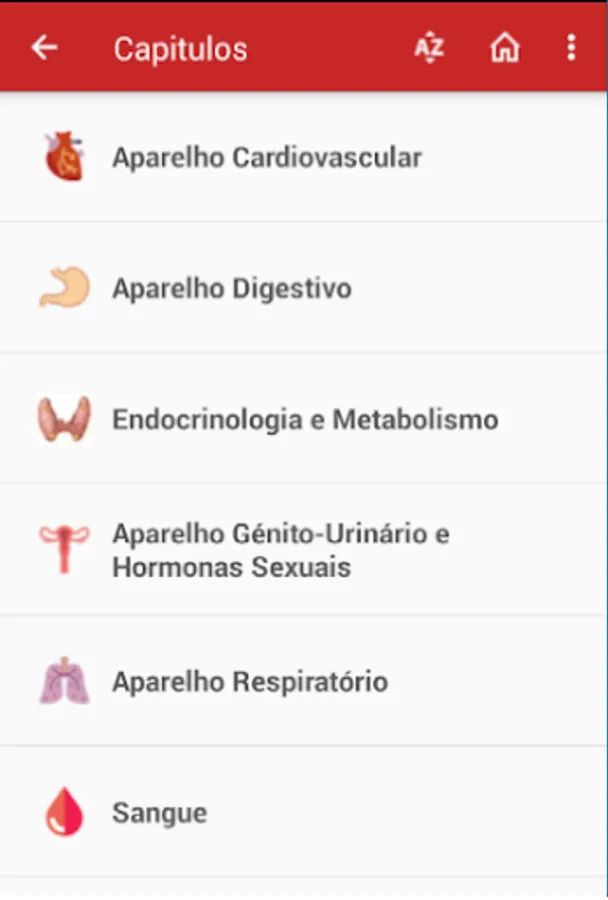The width and height of the screenshot is (608, 900).
Task: Open Aparelho Génito-Urinário e Hormonas Sexuais
Action: pyautogui.click(x=280, y=550)
